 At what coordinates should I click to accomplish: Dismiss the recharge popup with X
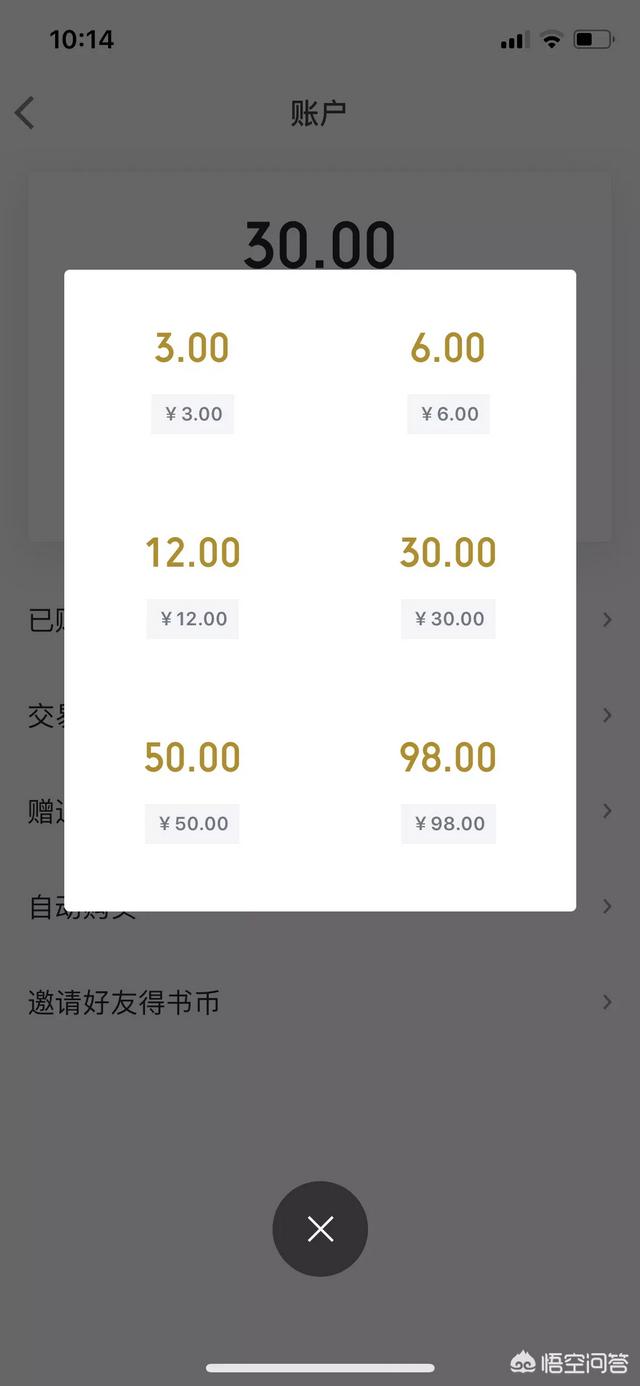click(x=320, y=1229)
